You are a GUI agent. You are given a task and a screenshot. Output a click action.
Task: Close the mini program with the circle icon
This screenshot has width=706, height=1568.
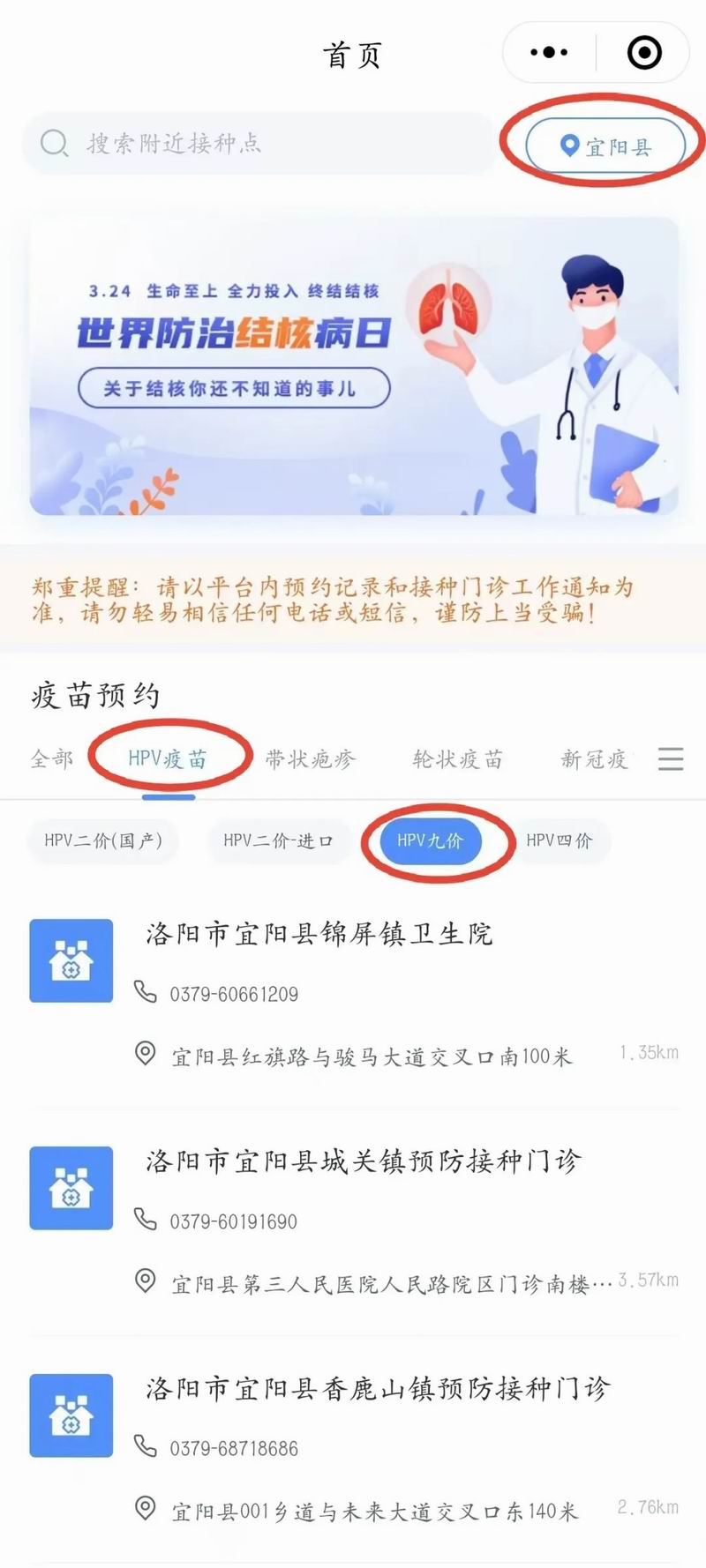pos(644,53)
